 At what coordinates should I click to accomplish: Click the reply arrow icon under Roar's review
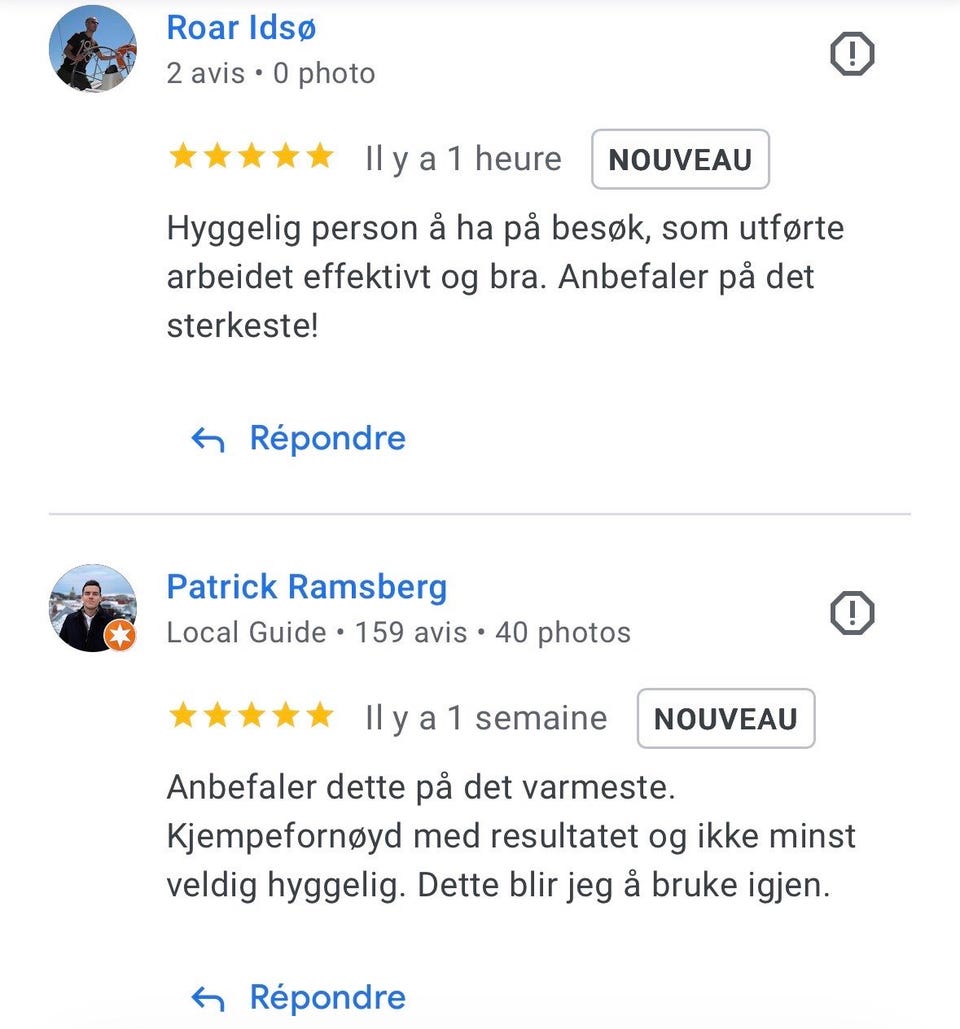[210, 438]
